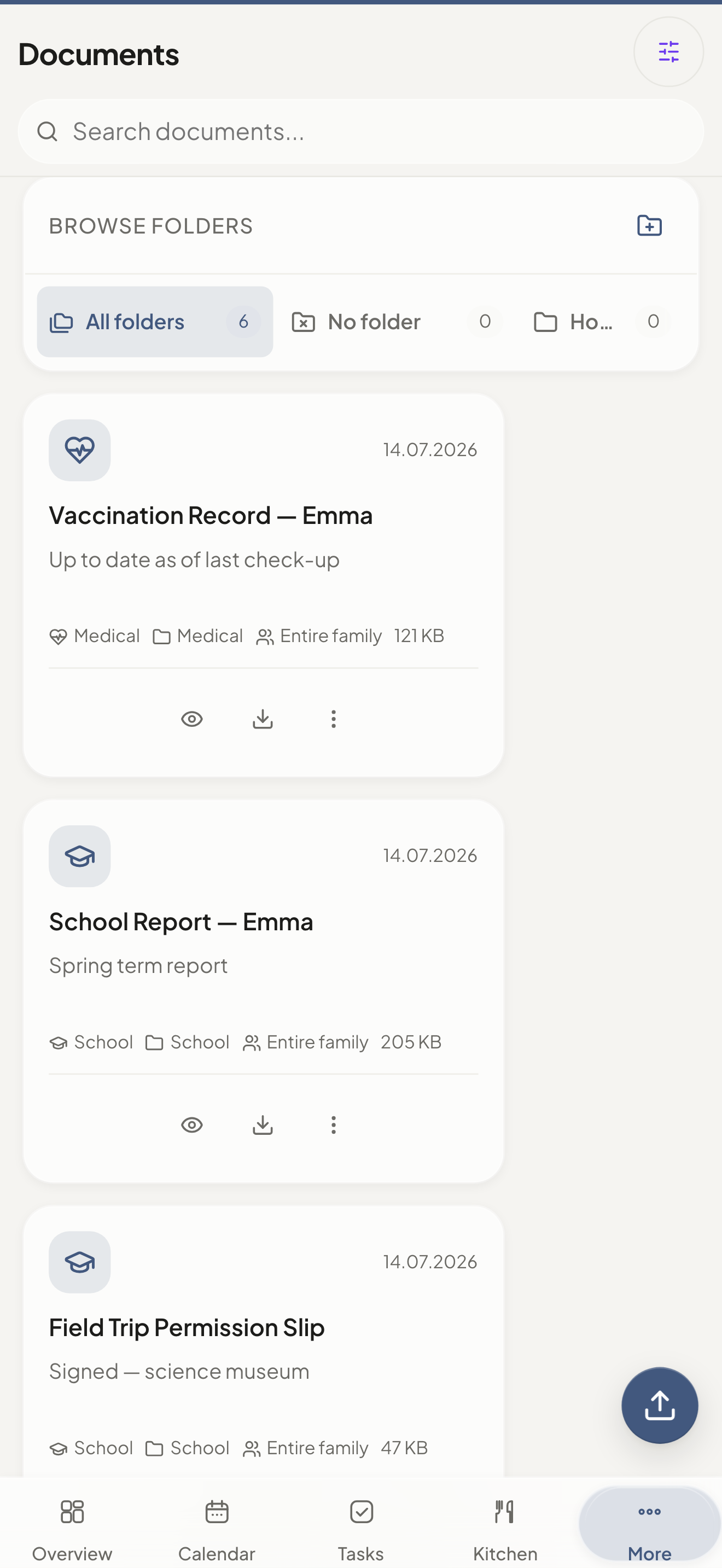This screenshot has height=1568, width=722.
Task: Download the Vaccination Record — Emma file
Action: tap(263, 719)
